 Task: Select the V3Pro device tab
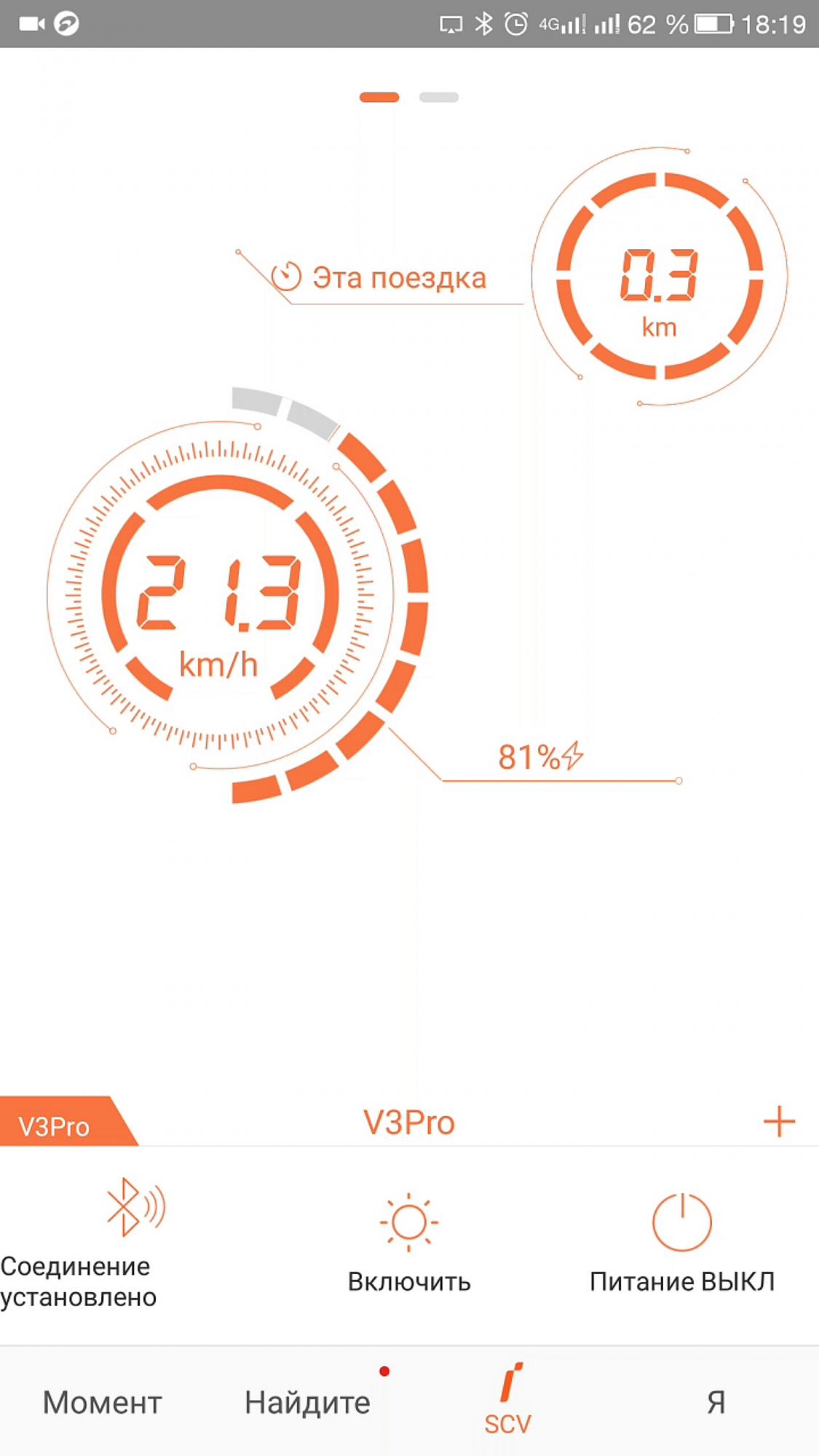point(58,1125)
